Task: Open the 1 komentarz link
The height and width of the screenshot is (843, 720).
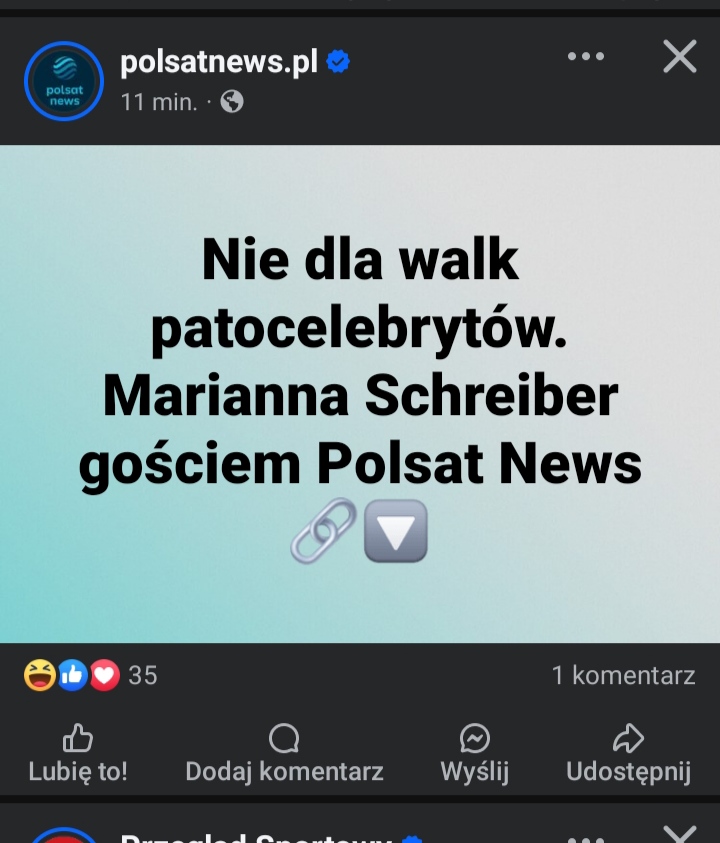Action: pyautogui.click(x=623, y=676)
